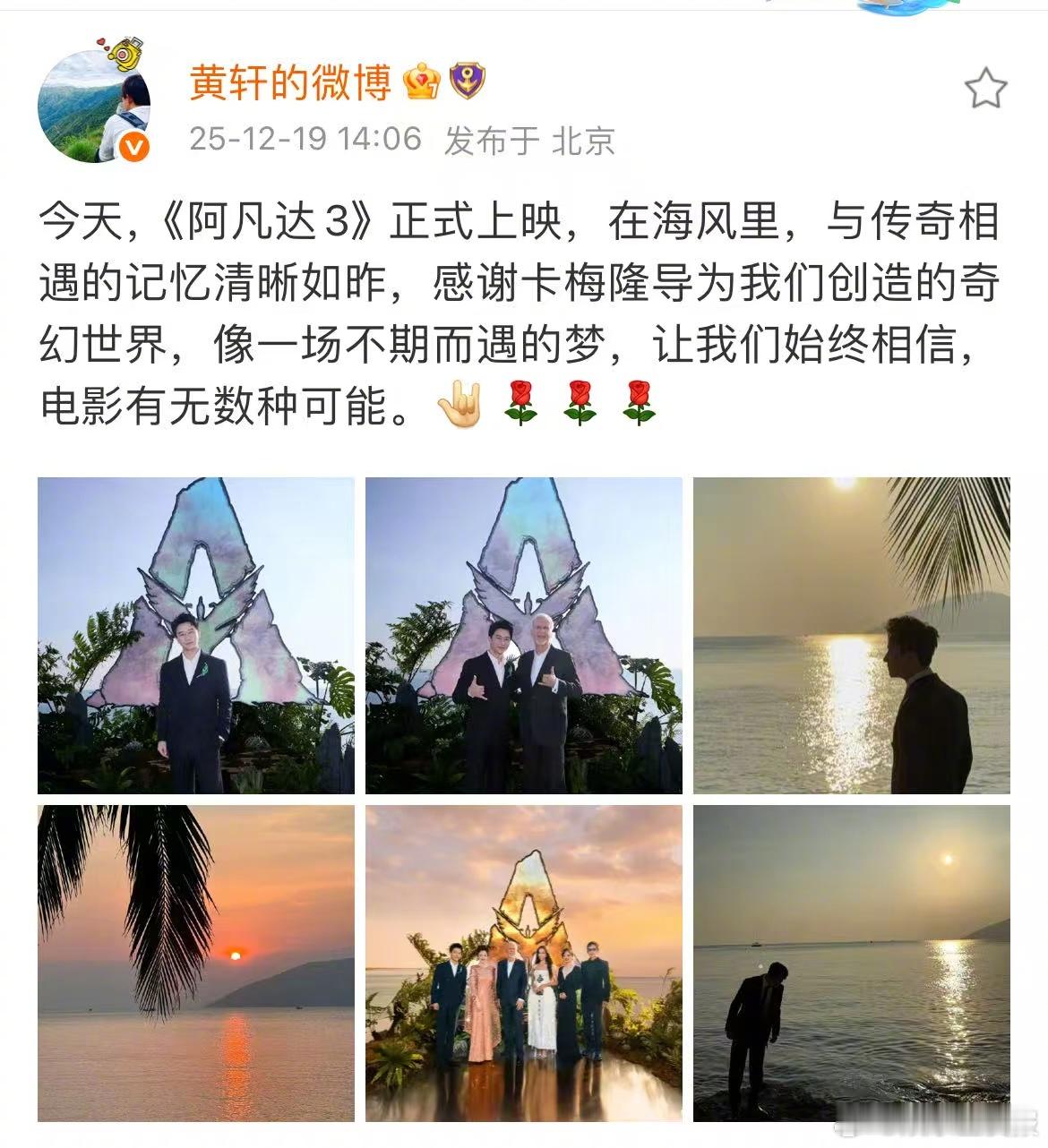Viewport: 1048px width, 1148px height.
Task: Open the palm tree sunset photo bottom left
Action: point(195,967)
